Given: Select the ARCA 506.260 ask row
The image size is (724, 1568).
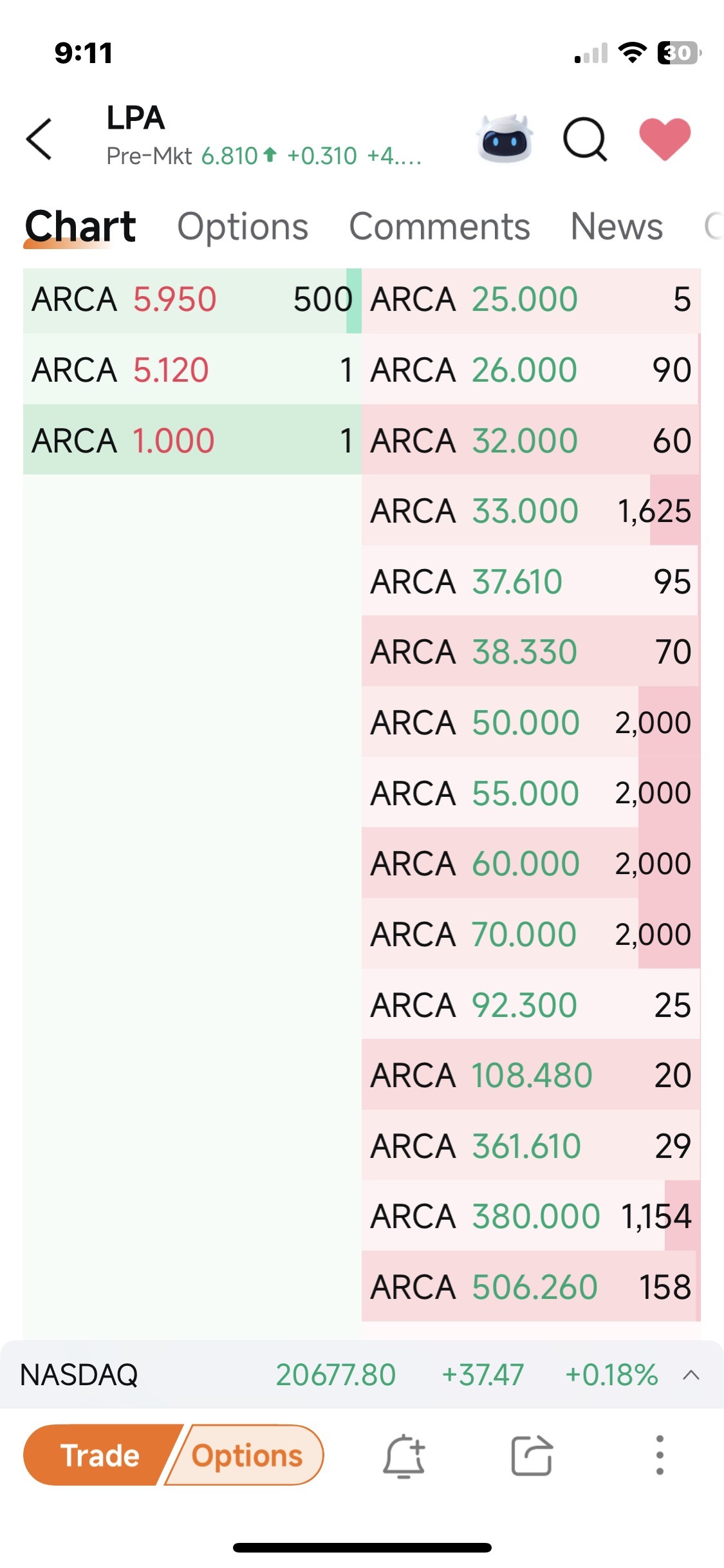Looking at the screenshot, I should (x=531, y=1287).
